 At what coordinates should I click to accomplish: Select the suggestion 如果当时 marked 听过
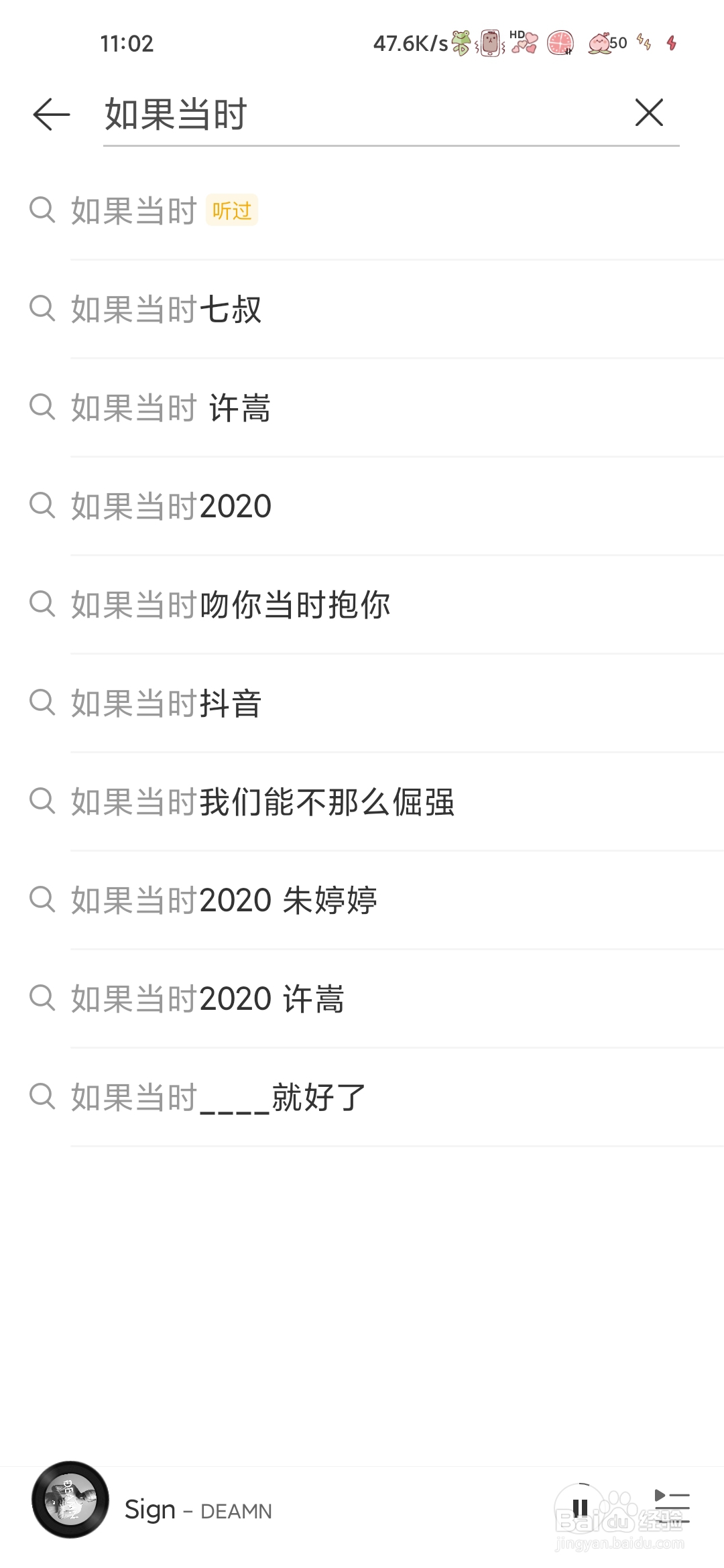(164, 210)
